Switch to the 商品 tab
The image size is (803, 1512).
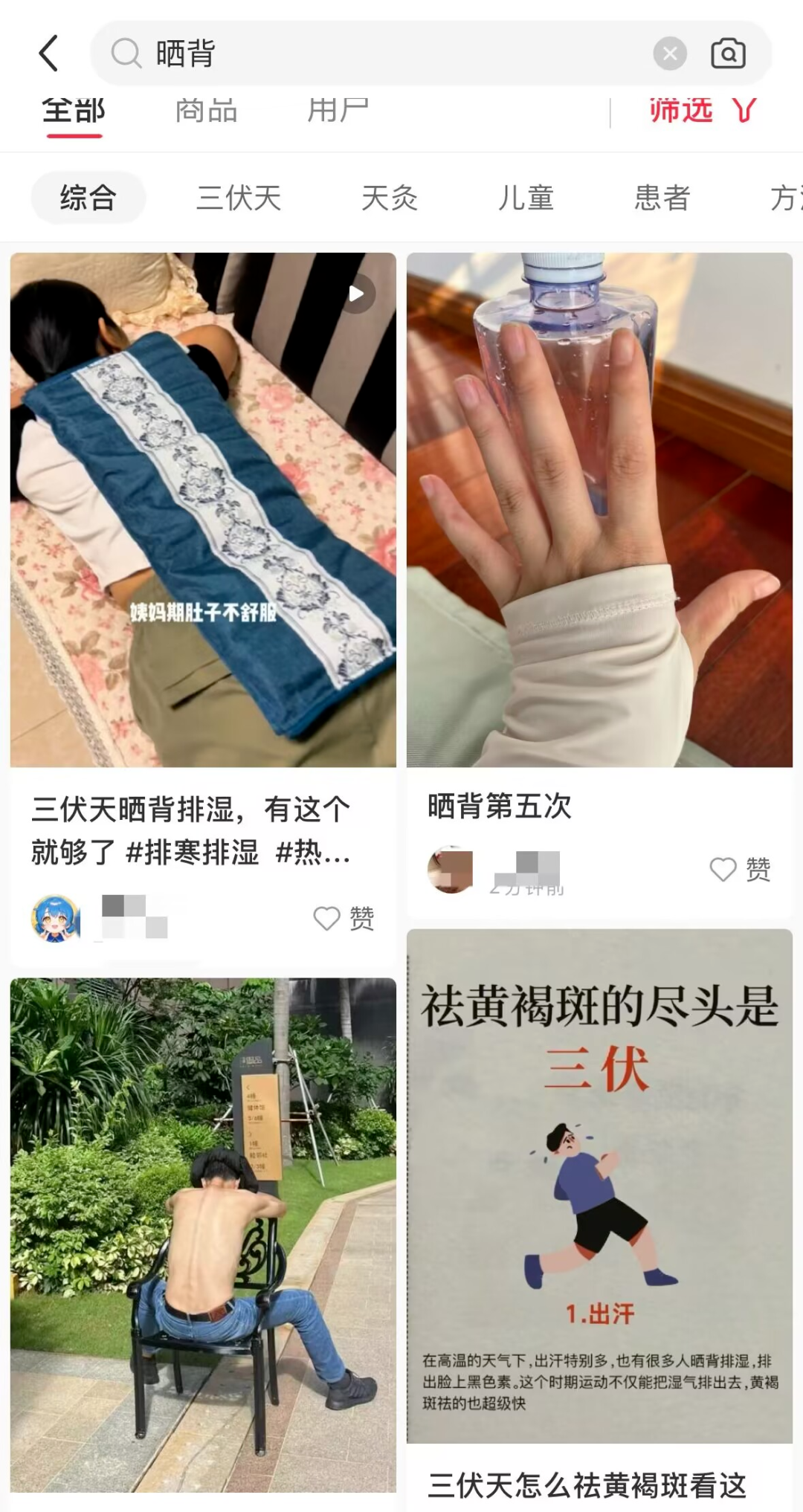(x=206, y=110)
